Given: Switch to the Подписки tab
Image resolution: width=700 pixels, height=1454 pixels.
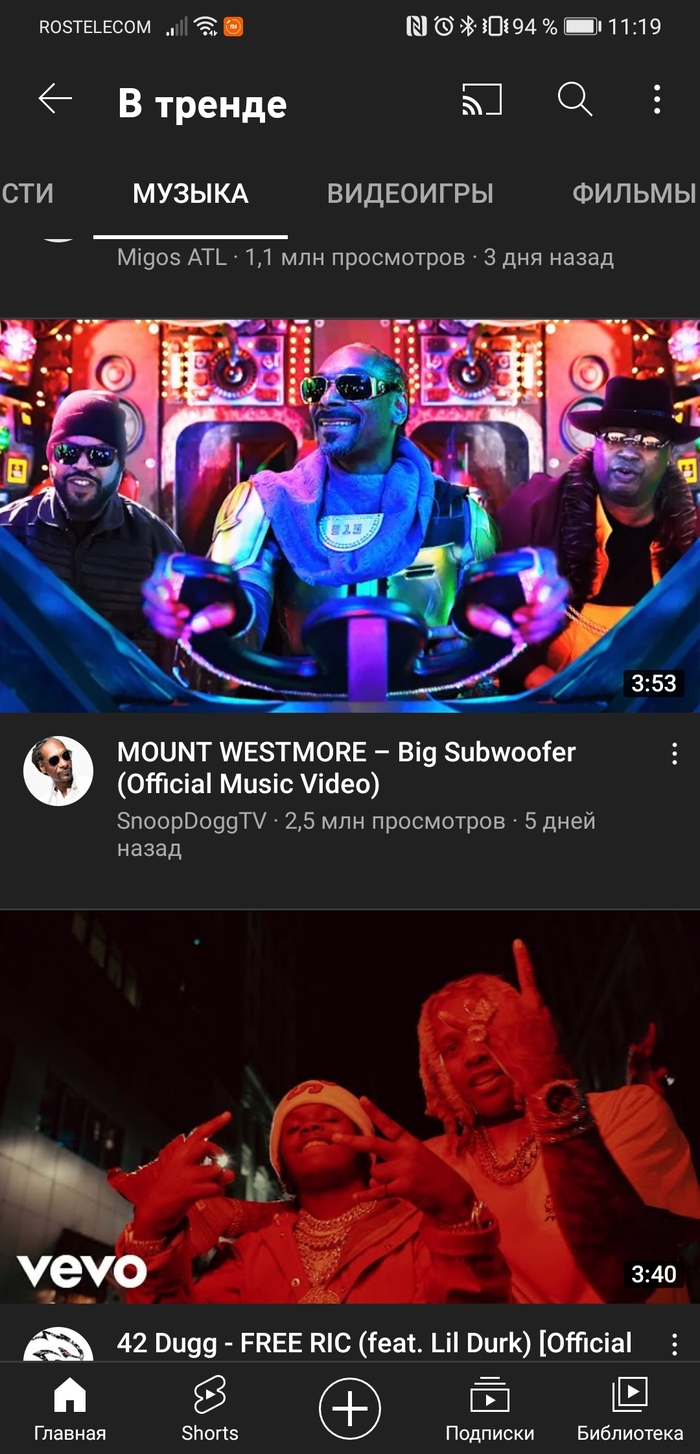Looking at the screenshot, I should [x=490, y=1408].
